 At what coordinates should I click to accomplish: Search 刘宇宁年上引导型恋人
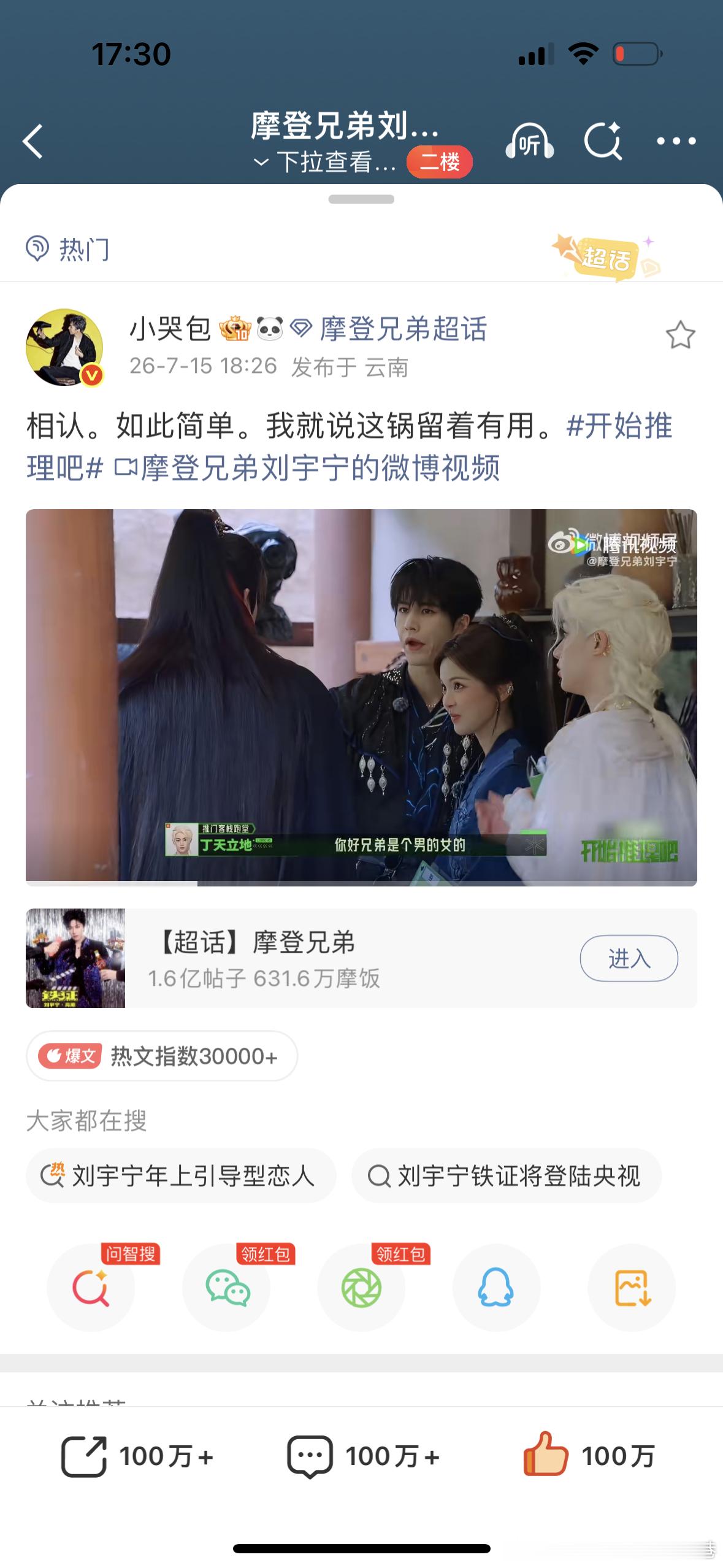(x=181, y=1176)
